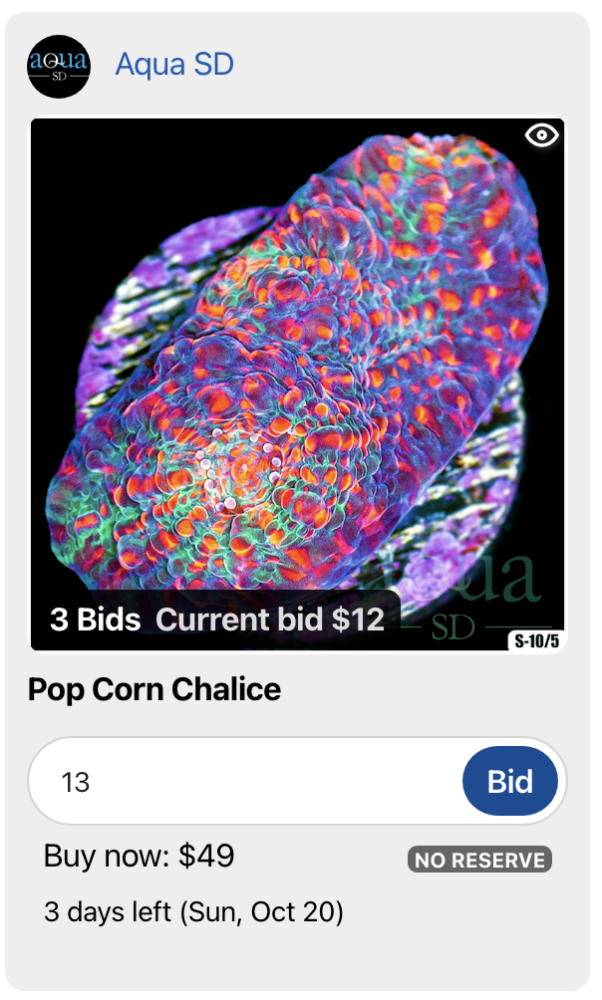The image size is (602, 1000).
Task: Watch this auction via the eye icon
Action: [x=541, y=136]
